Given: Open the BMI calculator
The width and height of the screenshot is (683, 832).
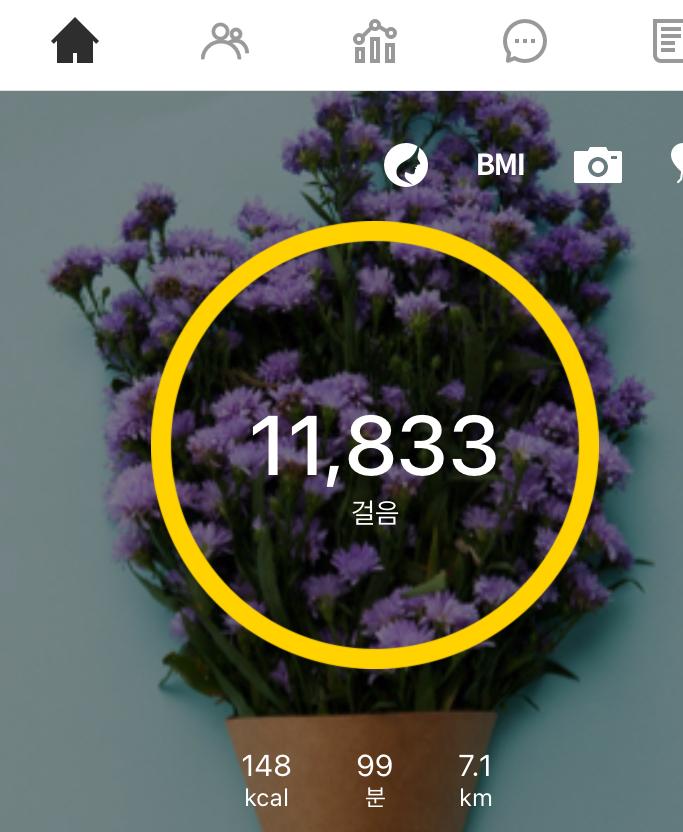Looking at the screenshot, I should click(x=500, y=165).
